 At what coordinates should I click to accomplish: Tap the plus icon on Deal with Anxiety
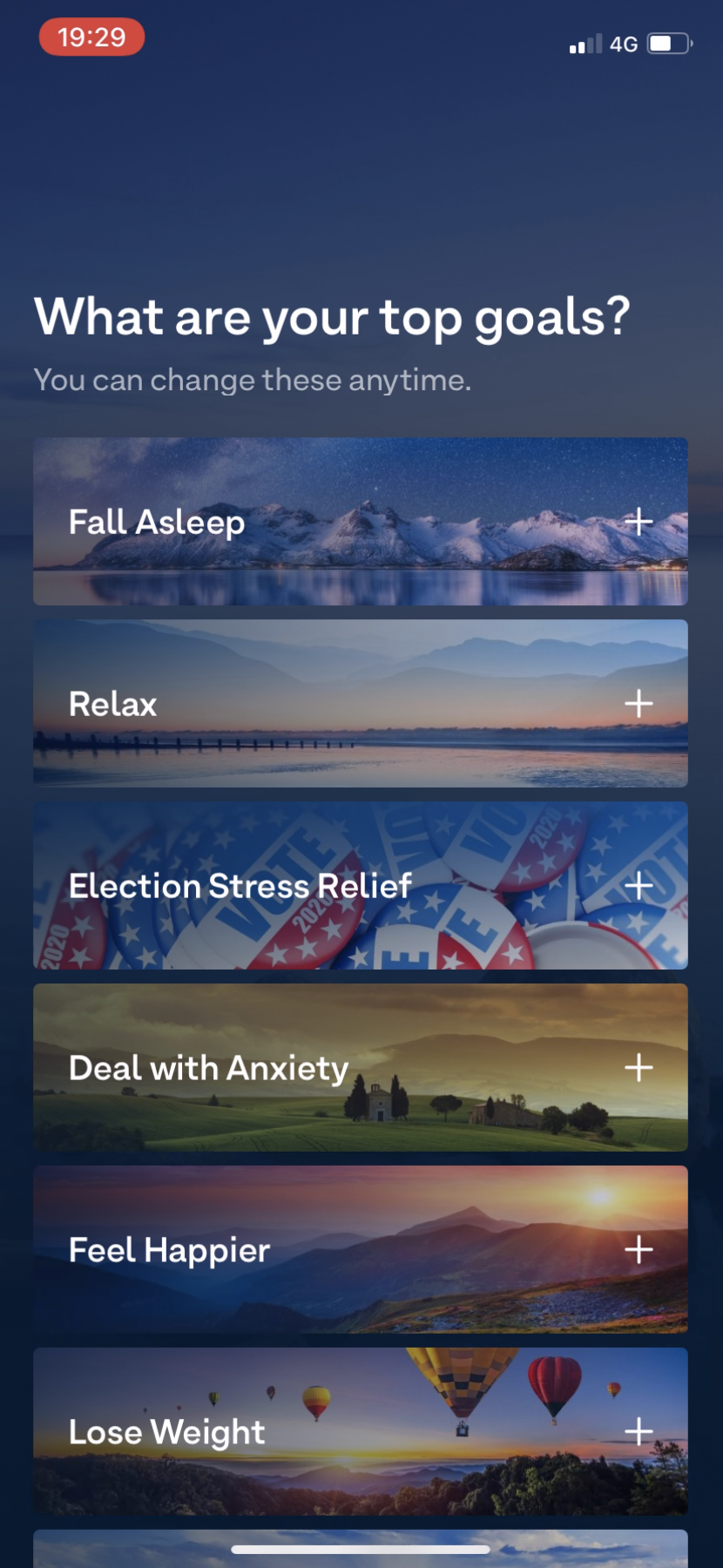click(639, 1067)
